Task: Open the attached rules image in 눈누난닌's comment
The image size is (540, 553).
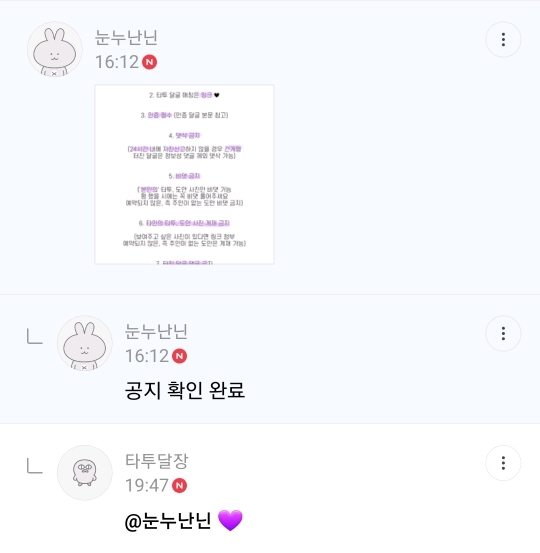Action: pos(184,175)
